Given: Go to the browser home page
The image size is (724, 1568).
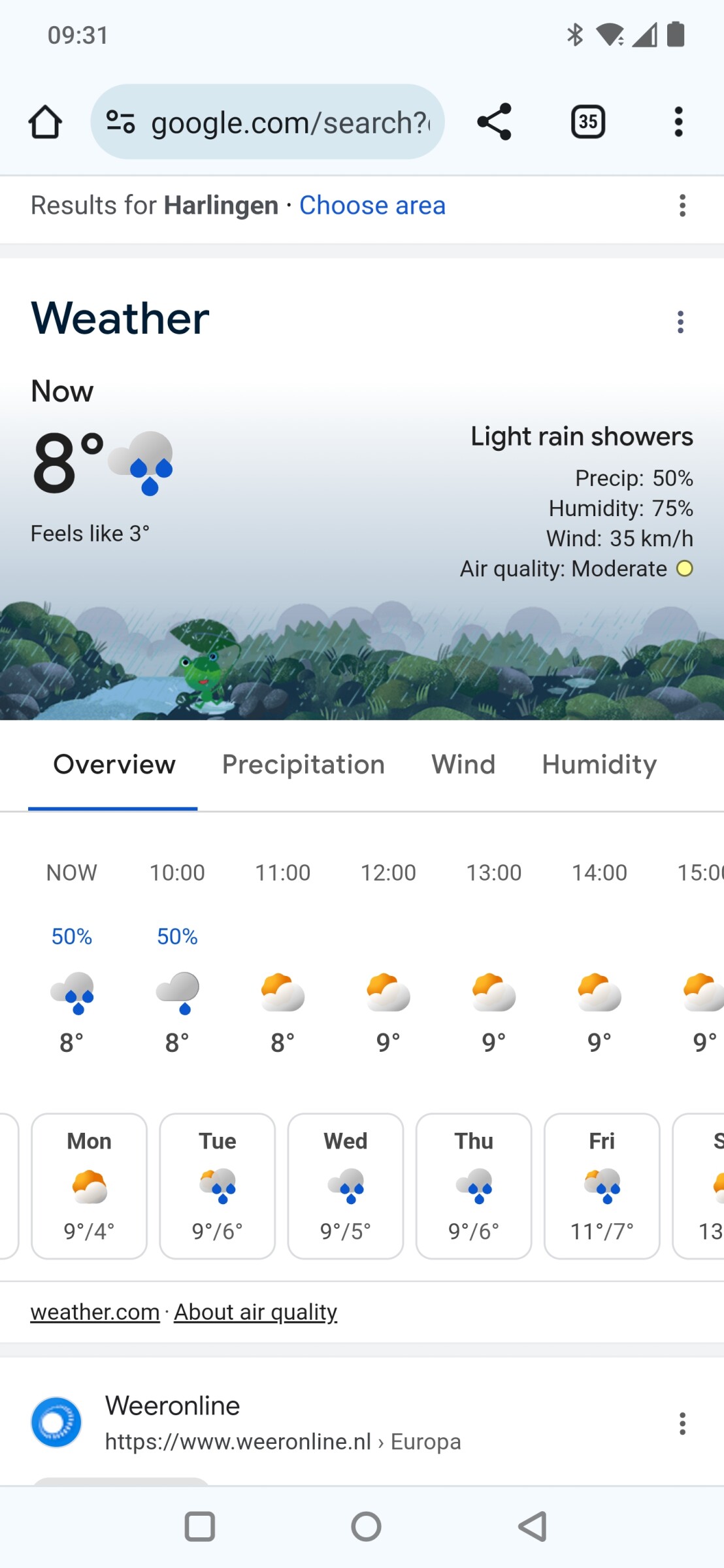Looking at the screenshot, I should click(x=45, y=122).
